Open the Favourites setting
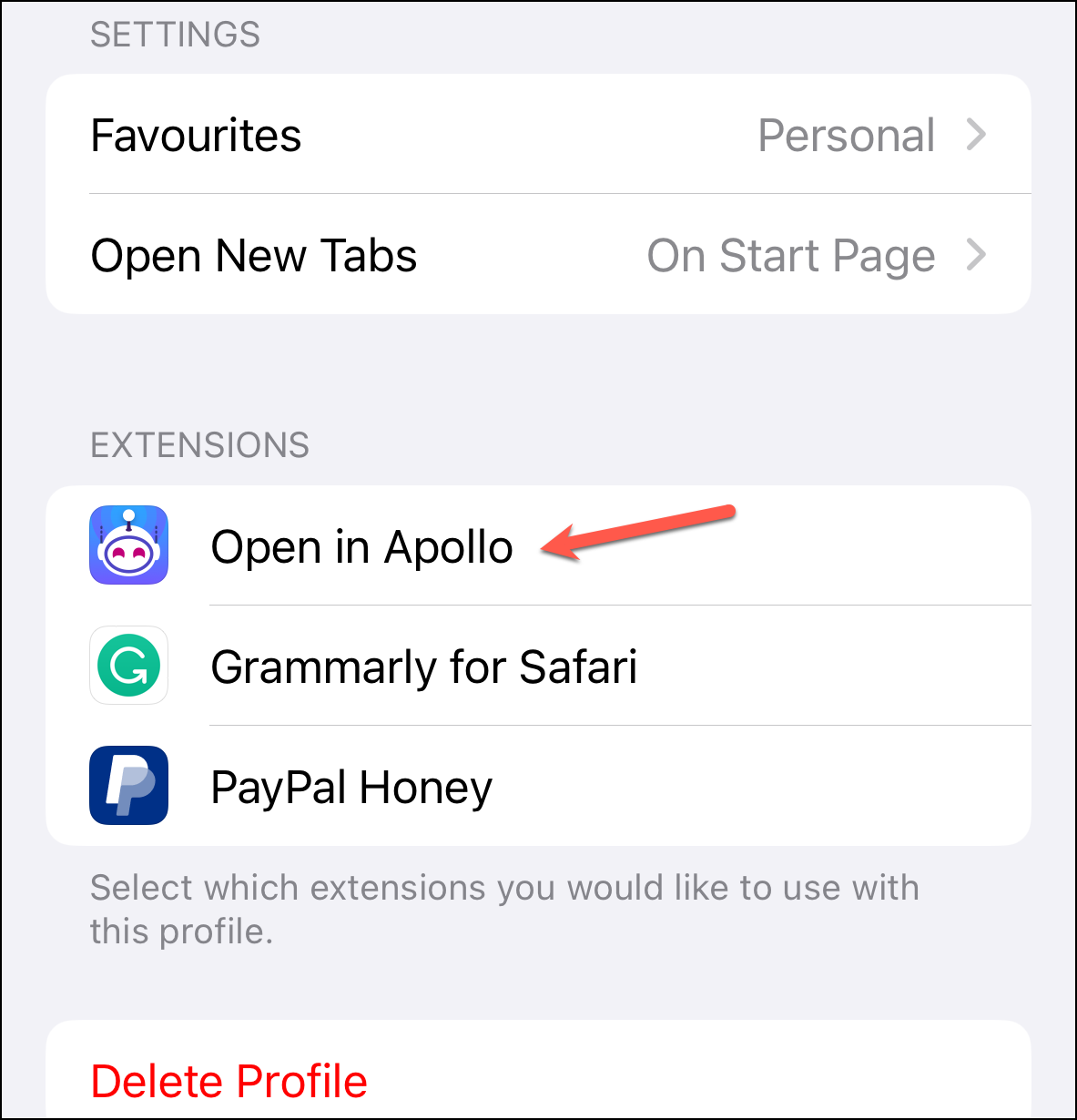Viewport: 1077px width, 1120px height. click(537, 135)
